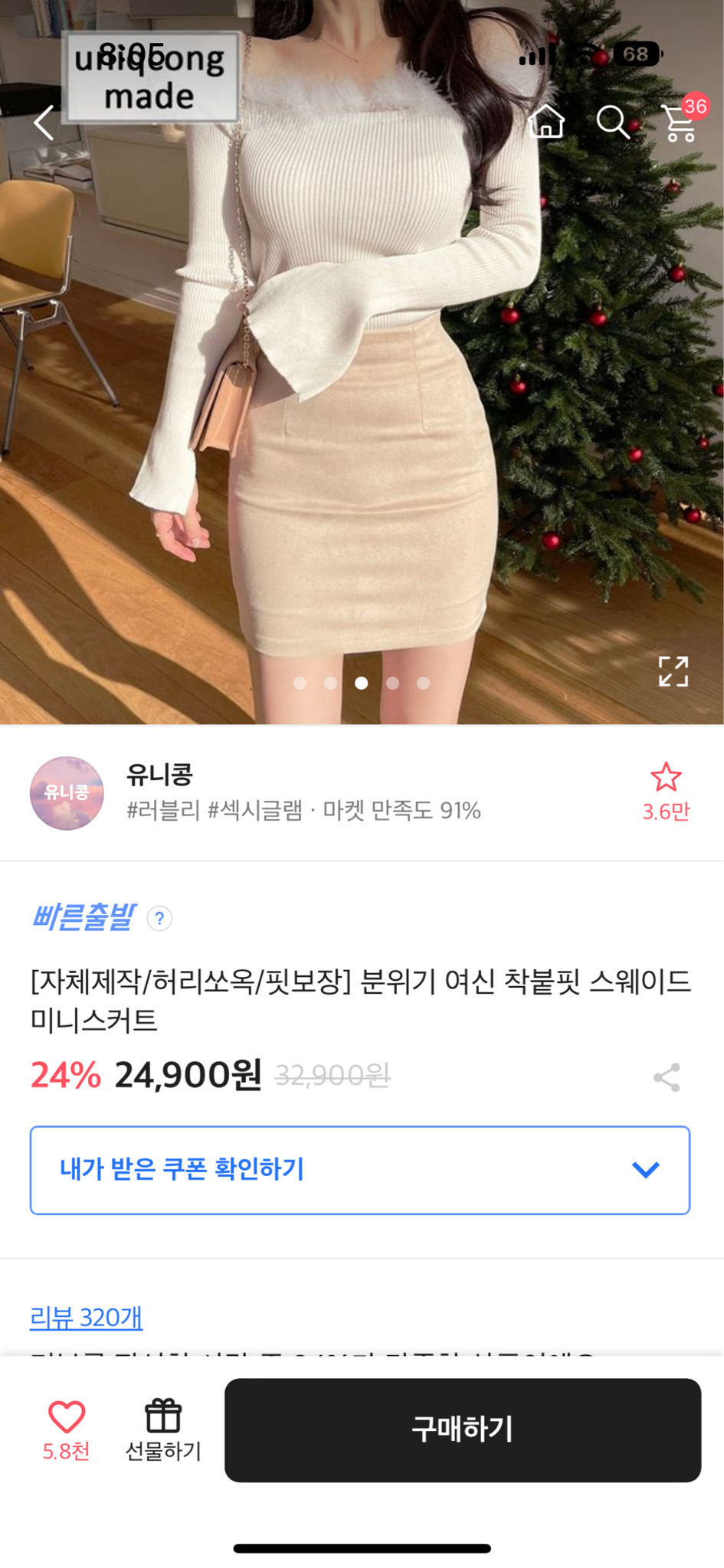The width and height of the screenshot is (724, 1568).
Task: Tap the share icon next to the price
Action: pyautogui.click(x=668, y=1078)
